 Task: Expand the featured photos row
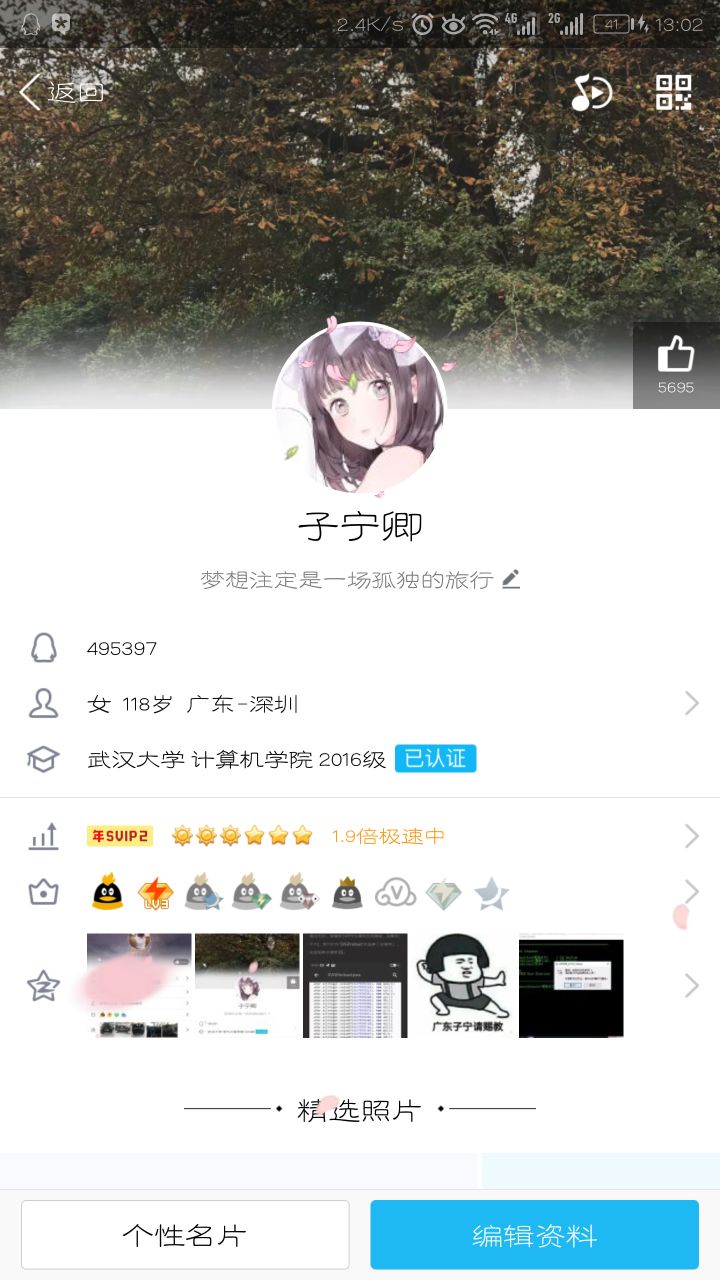click(691, 986)
